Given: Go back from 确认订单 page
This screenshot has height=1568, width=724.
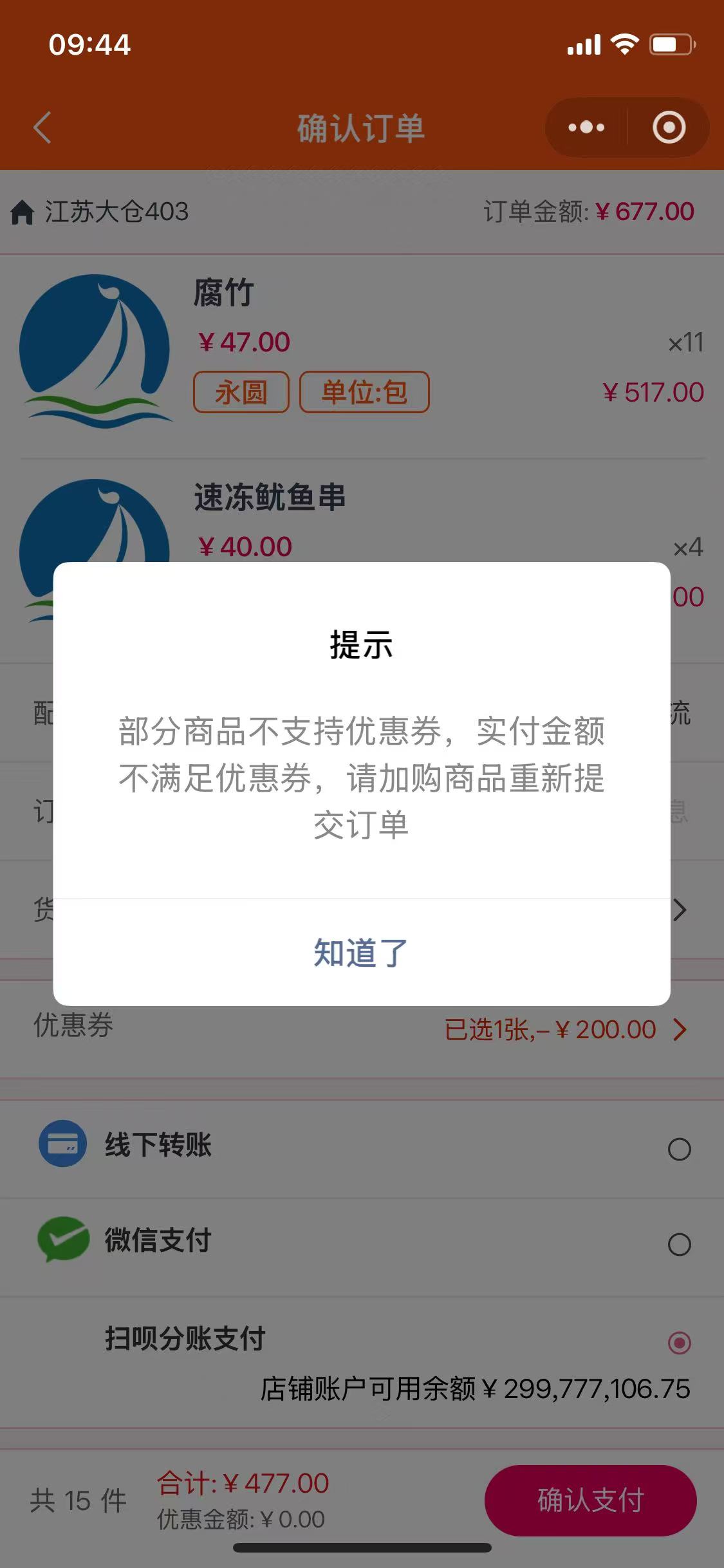Looking at the screenshot, I should 42,127.
